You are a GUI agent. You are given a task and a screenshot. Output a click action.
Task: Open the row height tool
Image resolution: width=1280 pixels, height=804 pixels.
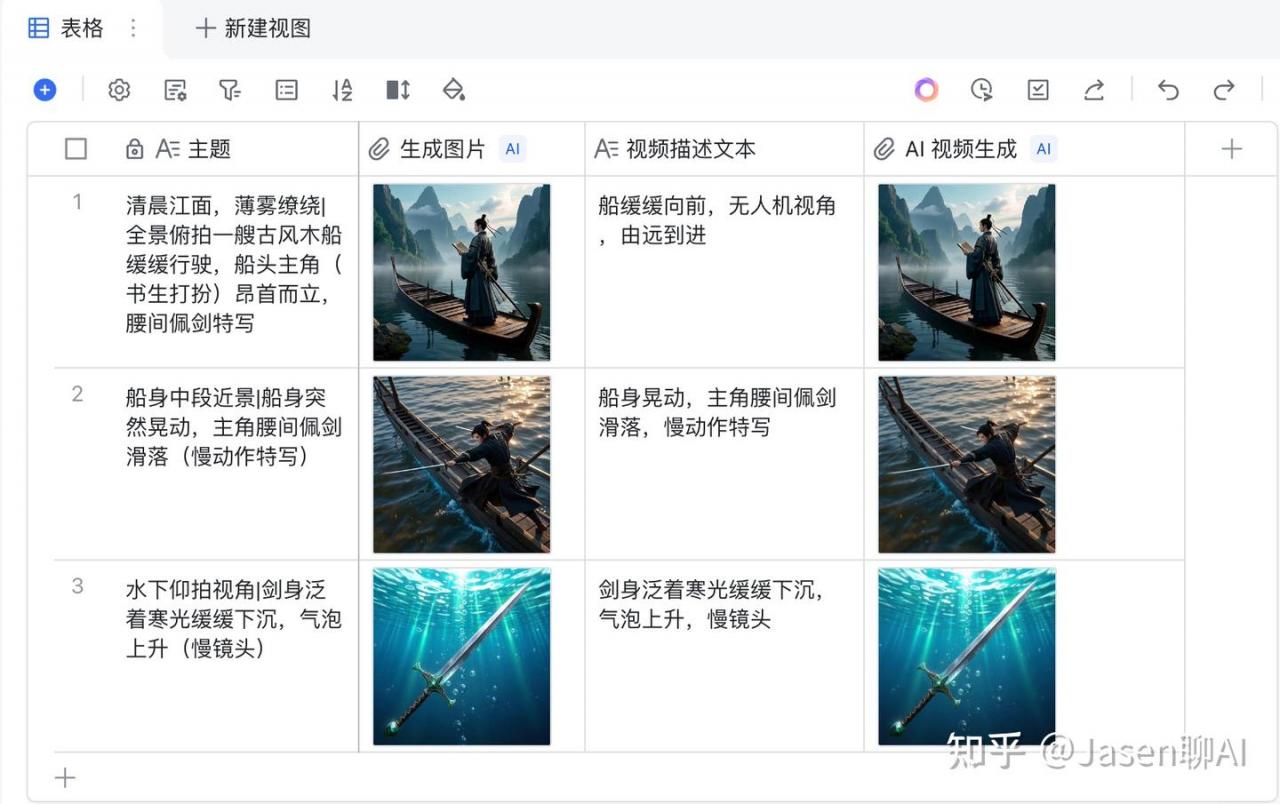pyautogui.click(x=398, y=90)
